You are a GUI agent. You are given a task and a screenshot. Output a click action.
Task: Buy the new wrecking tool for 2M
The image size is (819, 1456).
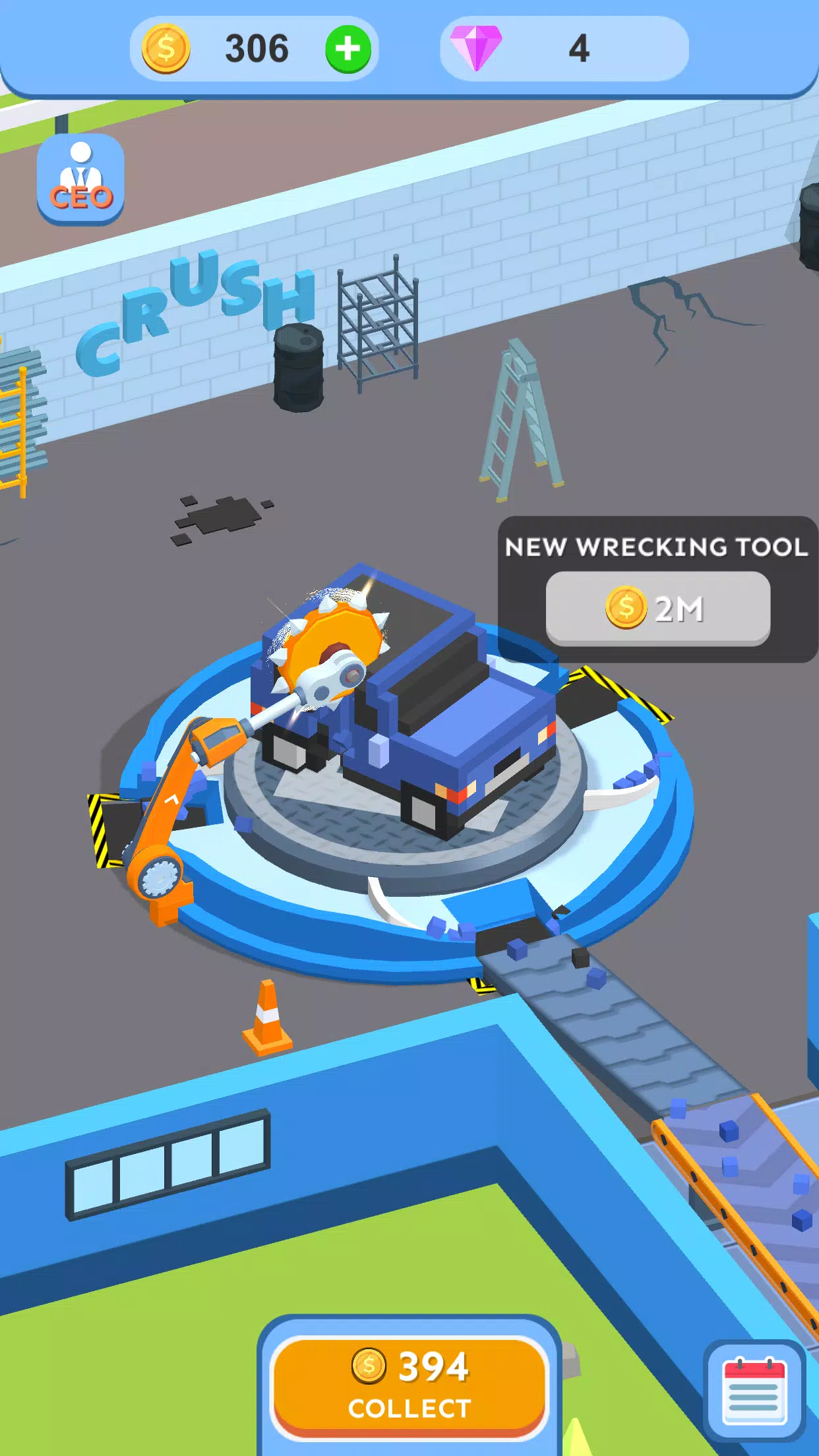tap(657, 608)
